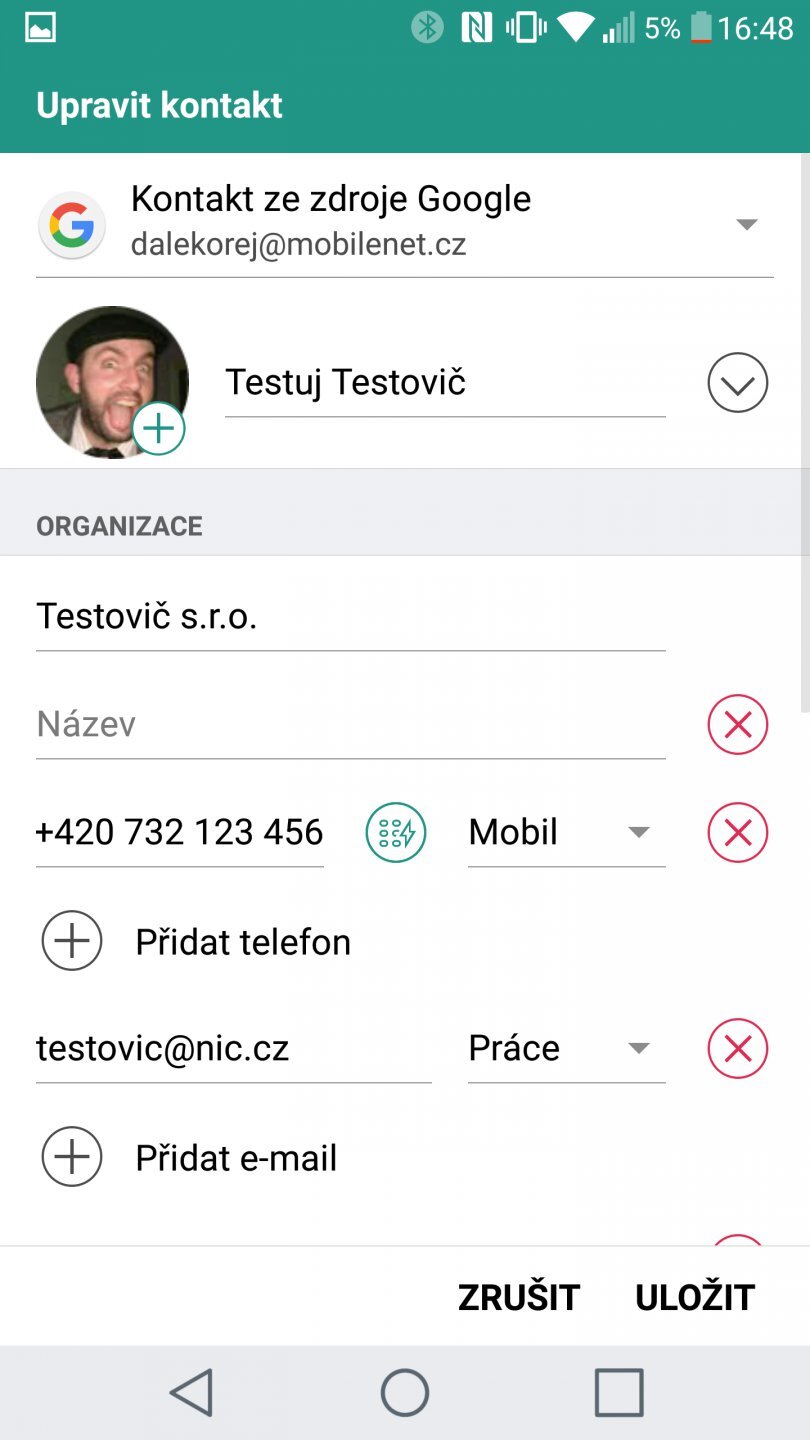Screen dimensions: 810x1440
Task: Tap the Název title field
Action: tap(350, 725)
